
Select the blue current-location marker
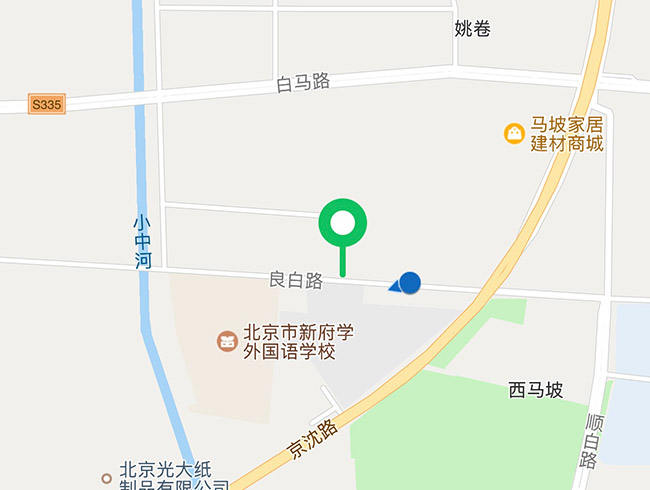[408, 284]
